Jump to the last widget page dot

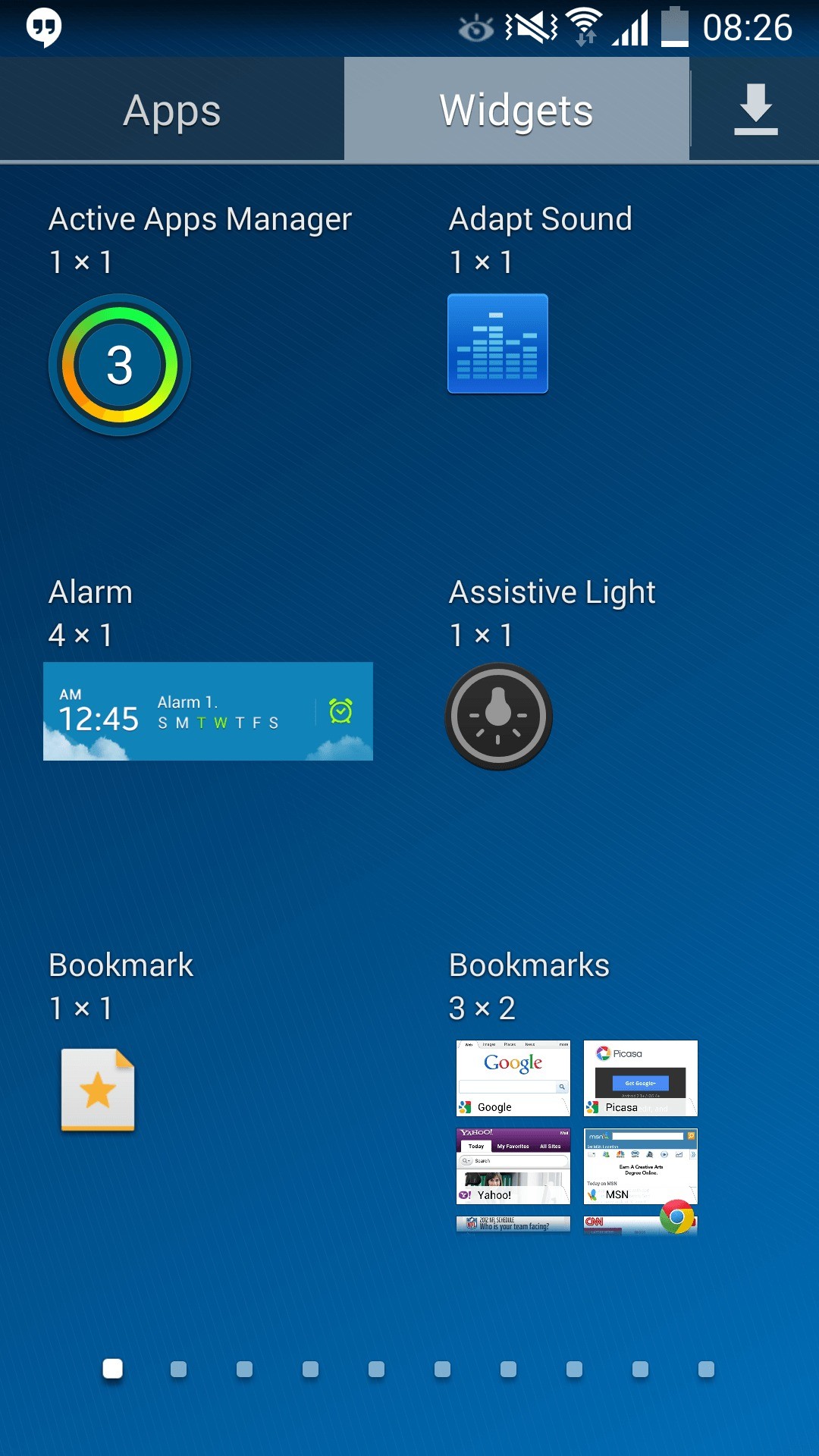pyautogui.click(x=706, y=1369)
